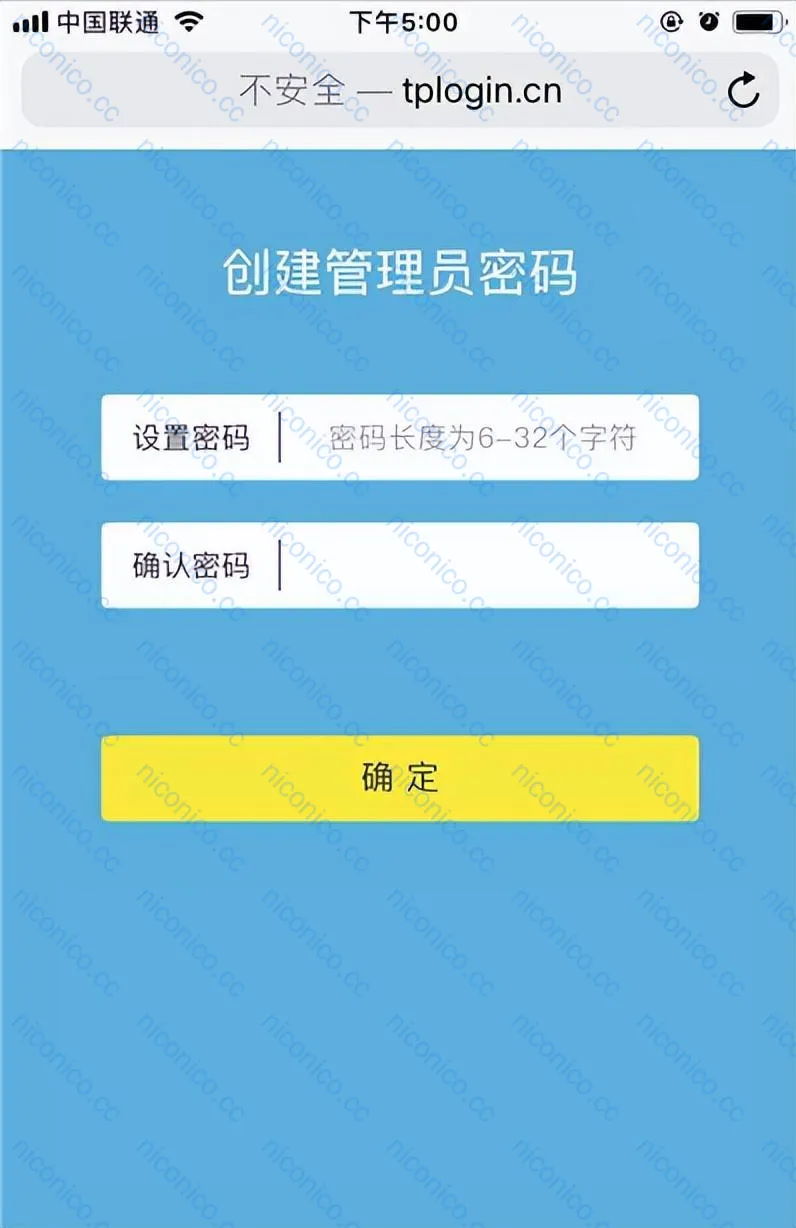Image resolution: width=796 pixels, height=1228 pixels.
Task: Tap the tplogin.cn address bar
Action: (x=400, y=91)
